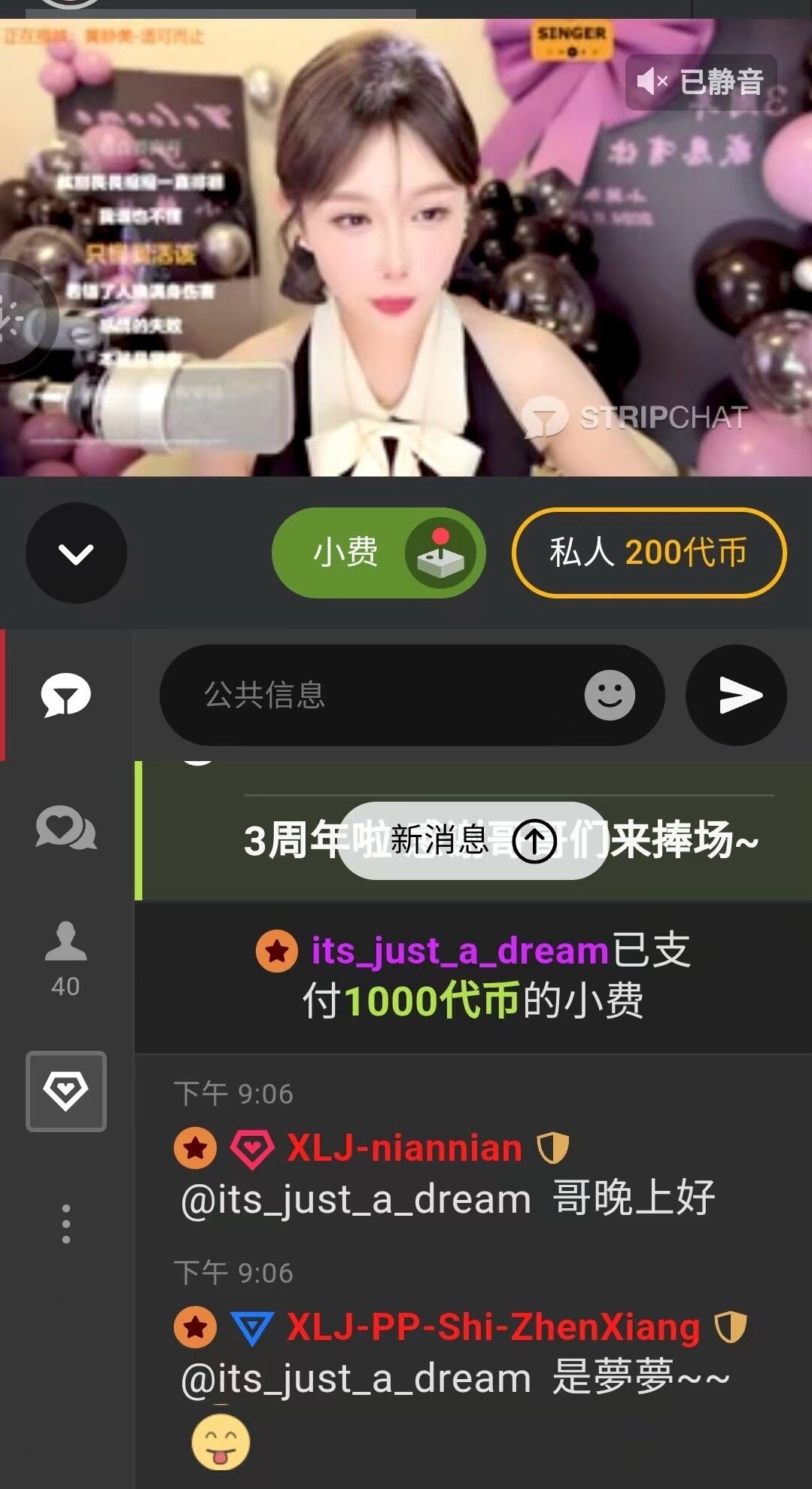Viewport: 812px width, 1489px height.
Task: Jump to 新消息 new messages
Action: [473, 840]
